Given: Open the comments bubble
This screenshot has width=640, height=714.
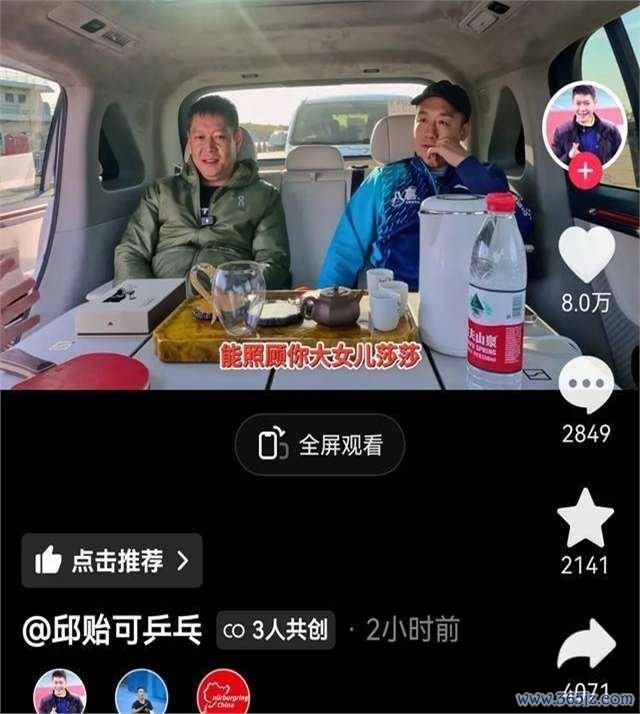Looking at the screenshot, I should pos(585,384).
